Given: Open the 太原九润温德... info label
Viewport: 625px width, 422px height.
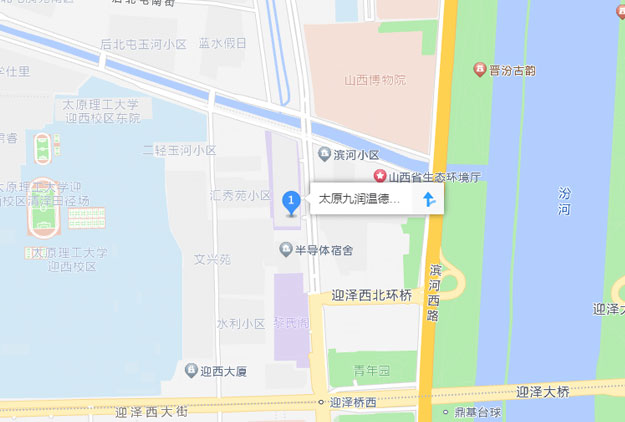Looking at the screenshot, I should point(359,199).
